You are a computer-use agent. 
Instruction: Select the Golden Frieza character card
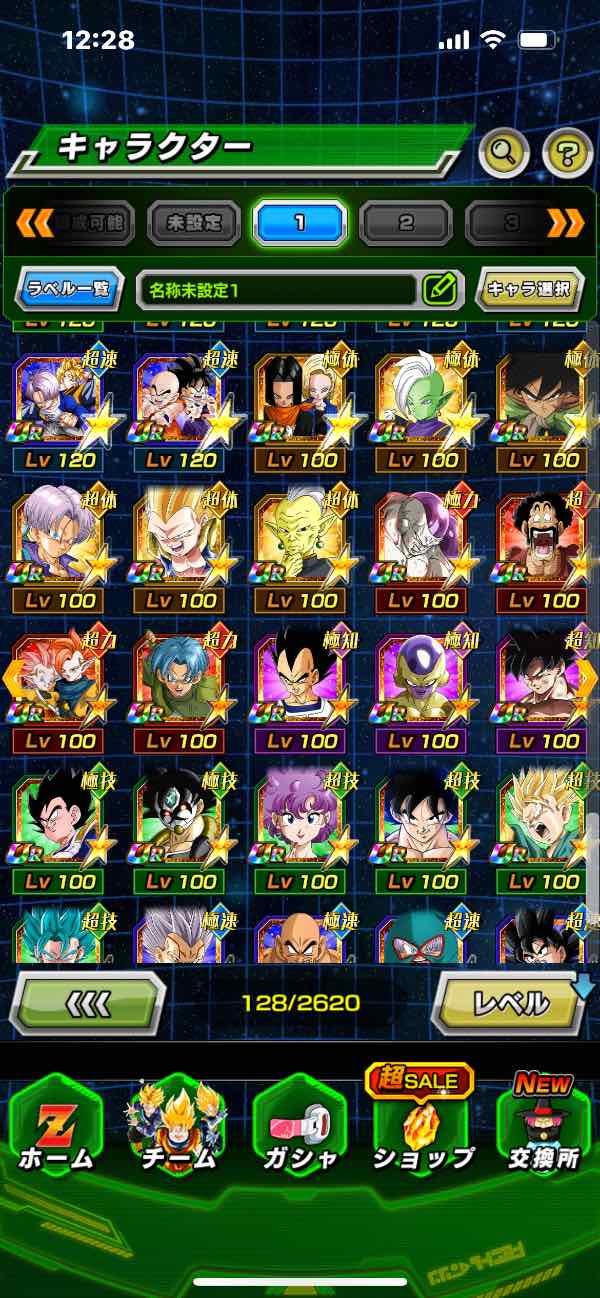[422, 681]
